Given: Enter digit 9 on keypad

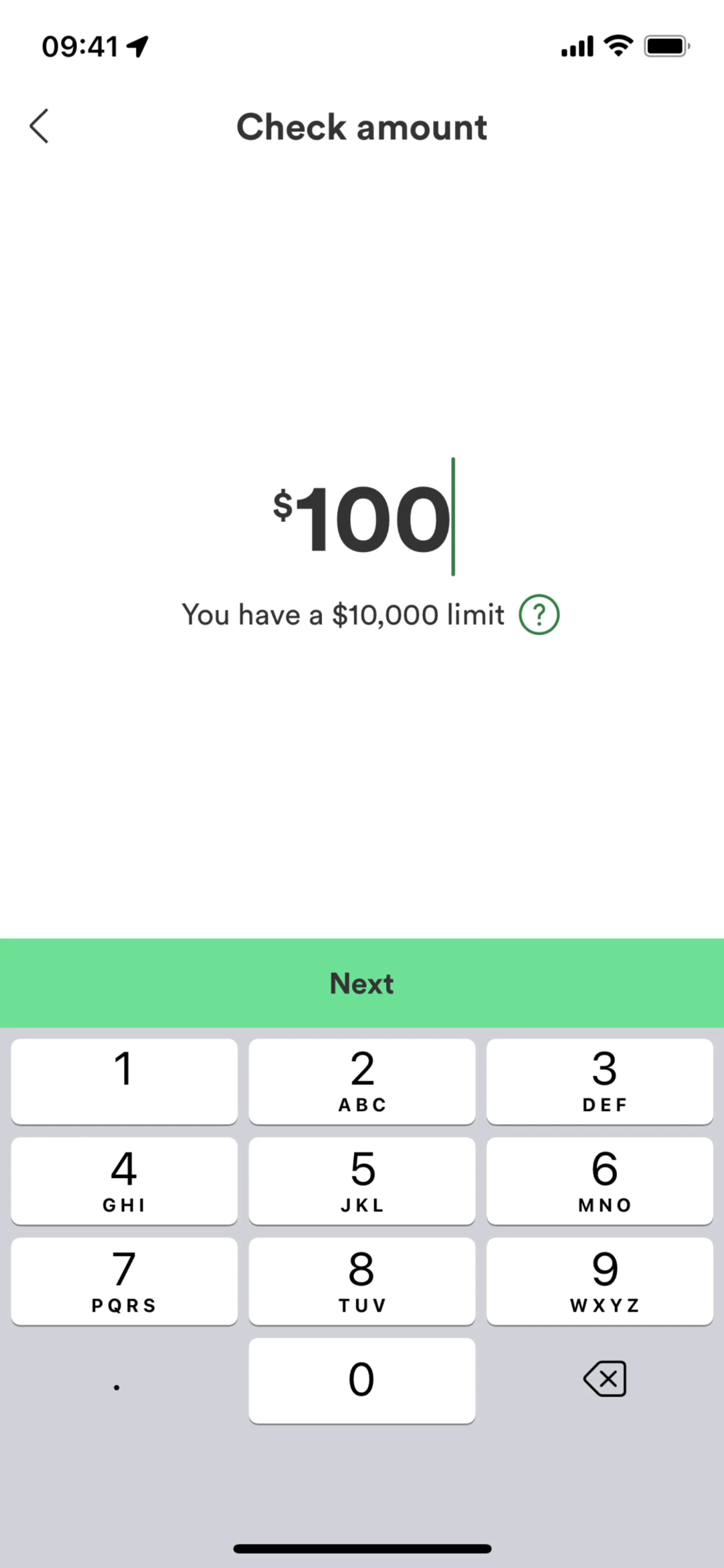Looking at the screenshot, I should click(x=599, y=1281).
